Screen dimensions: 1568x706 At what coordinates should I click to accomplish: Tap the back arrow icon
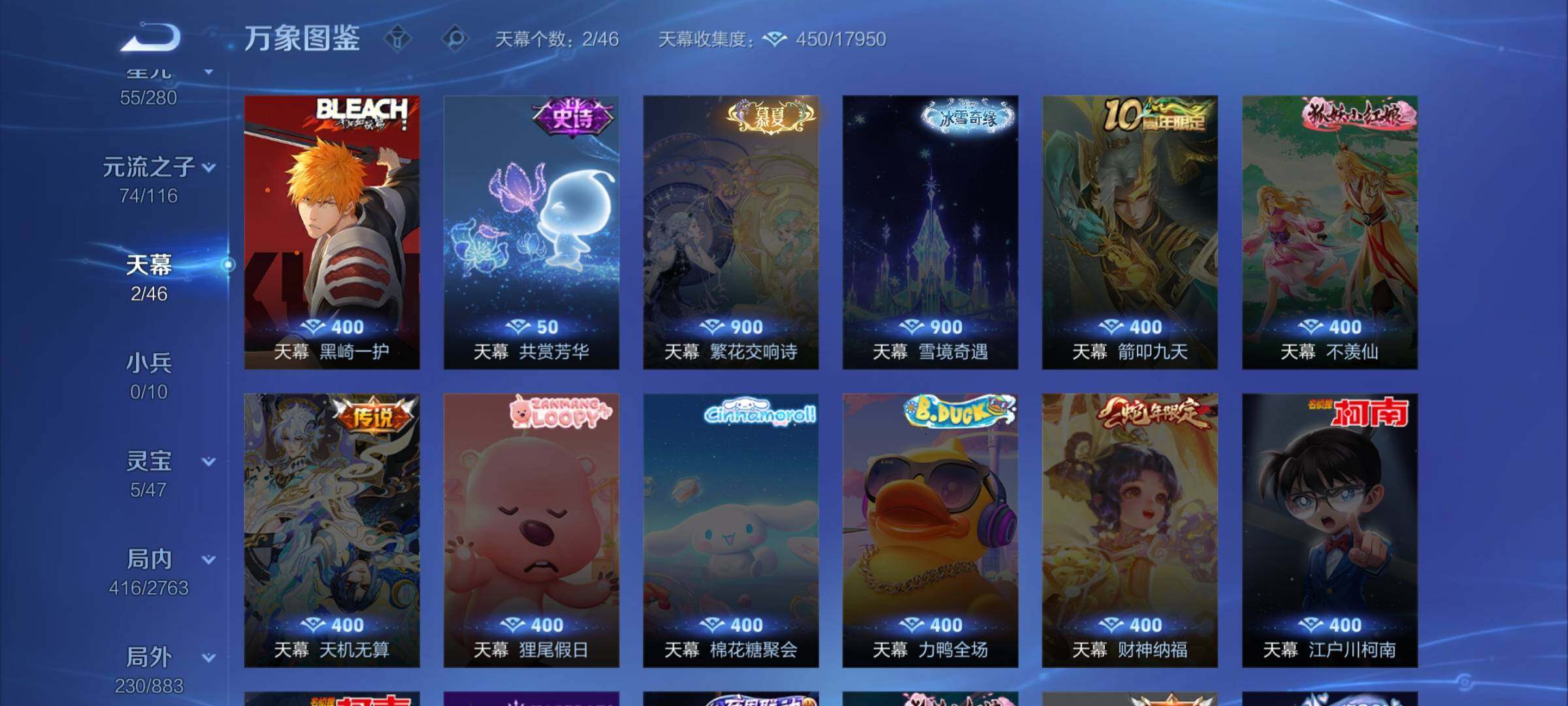[x=150, y=37]
